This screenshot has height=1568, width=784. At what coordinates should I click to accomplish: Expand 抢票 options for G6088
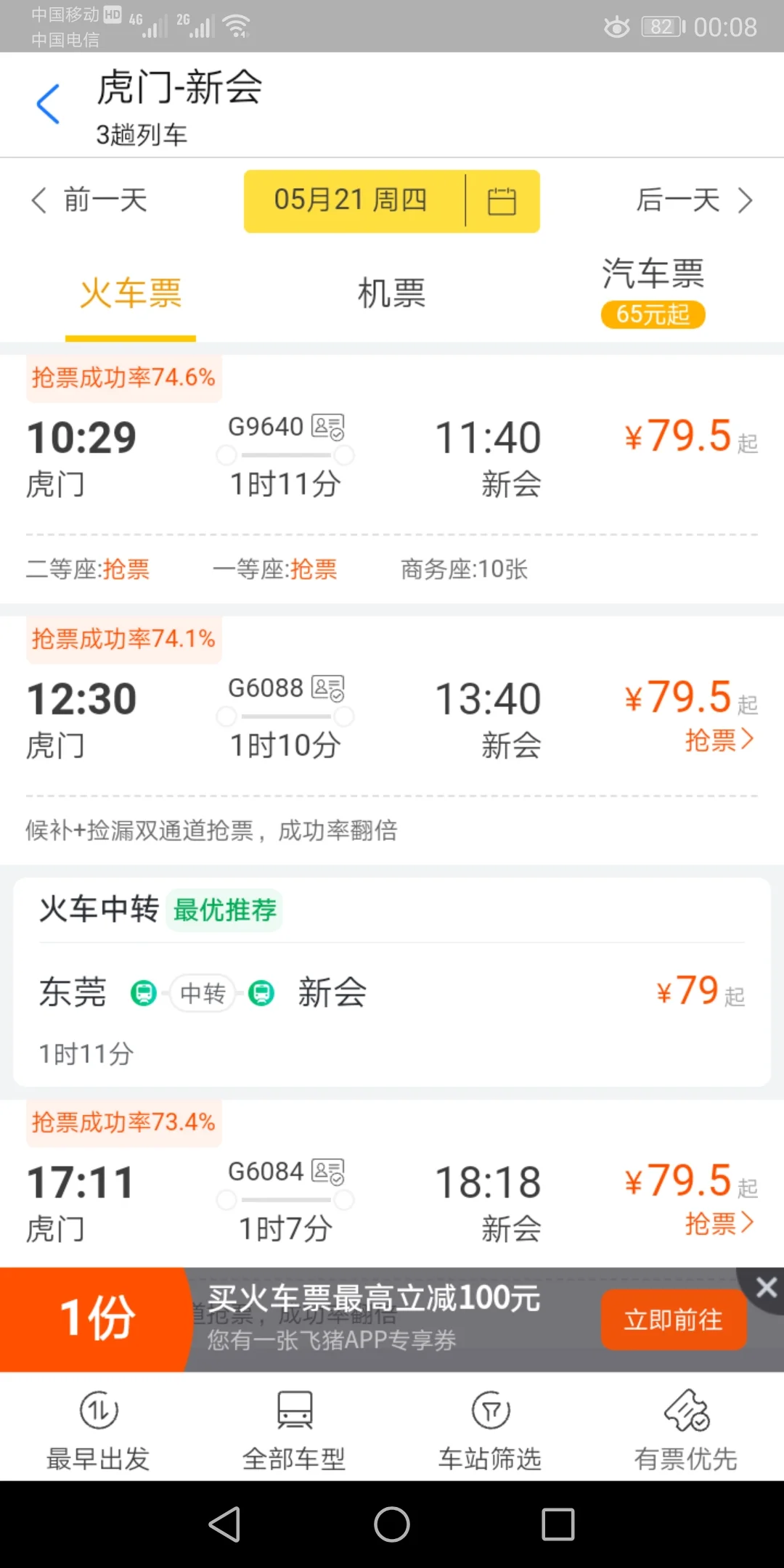pos(720,738)
